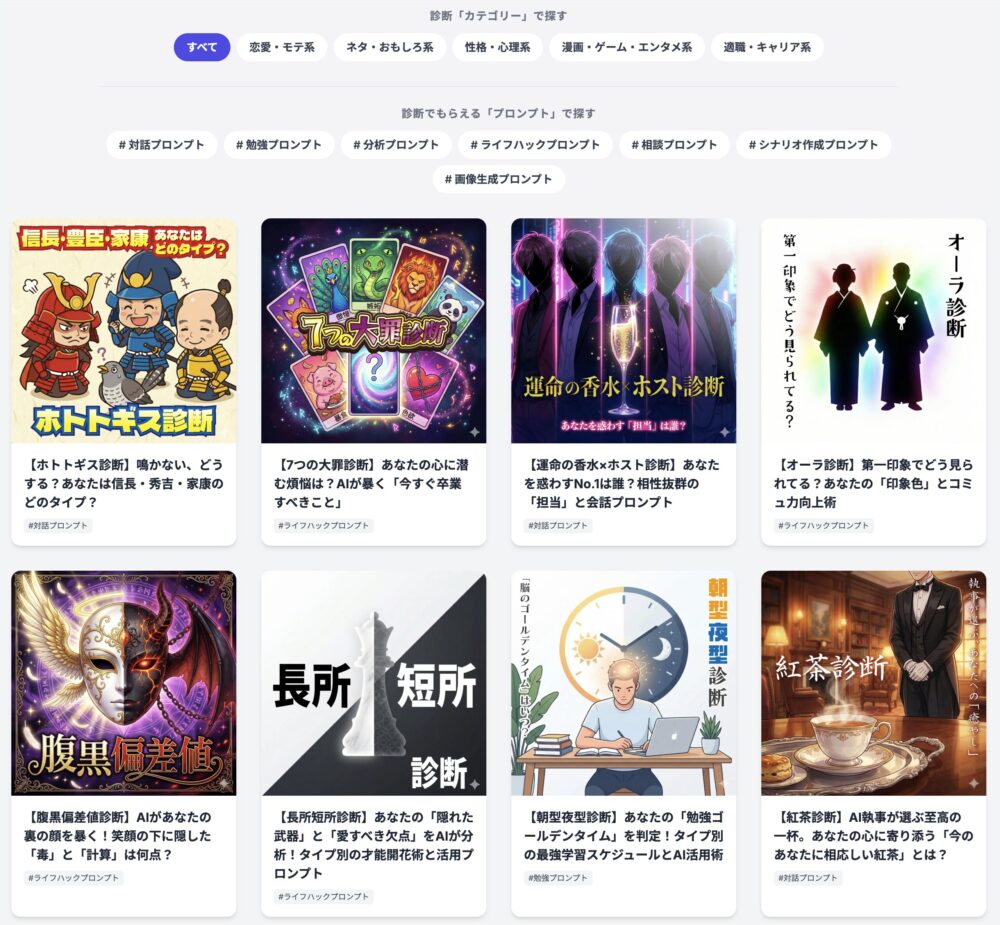Select the #勉強プロンプト filter chip
The image size is (1000, 925).
278,144
